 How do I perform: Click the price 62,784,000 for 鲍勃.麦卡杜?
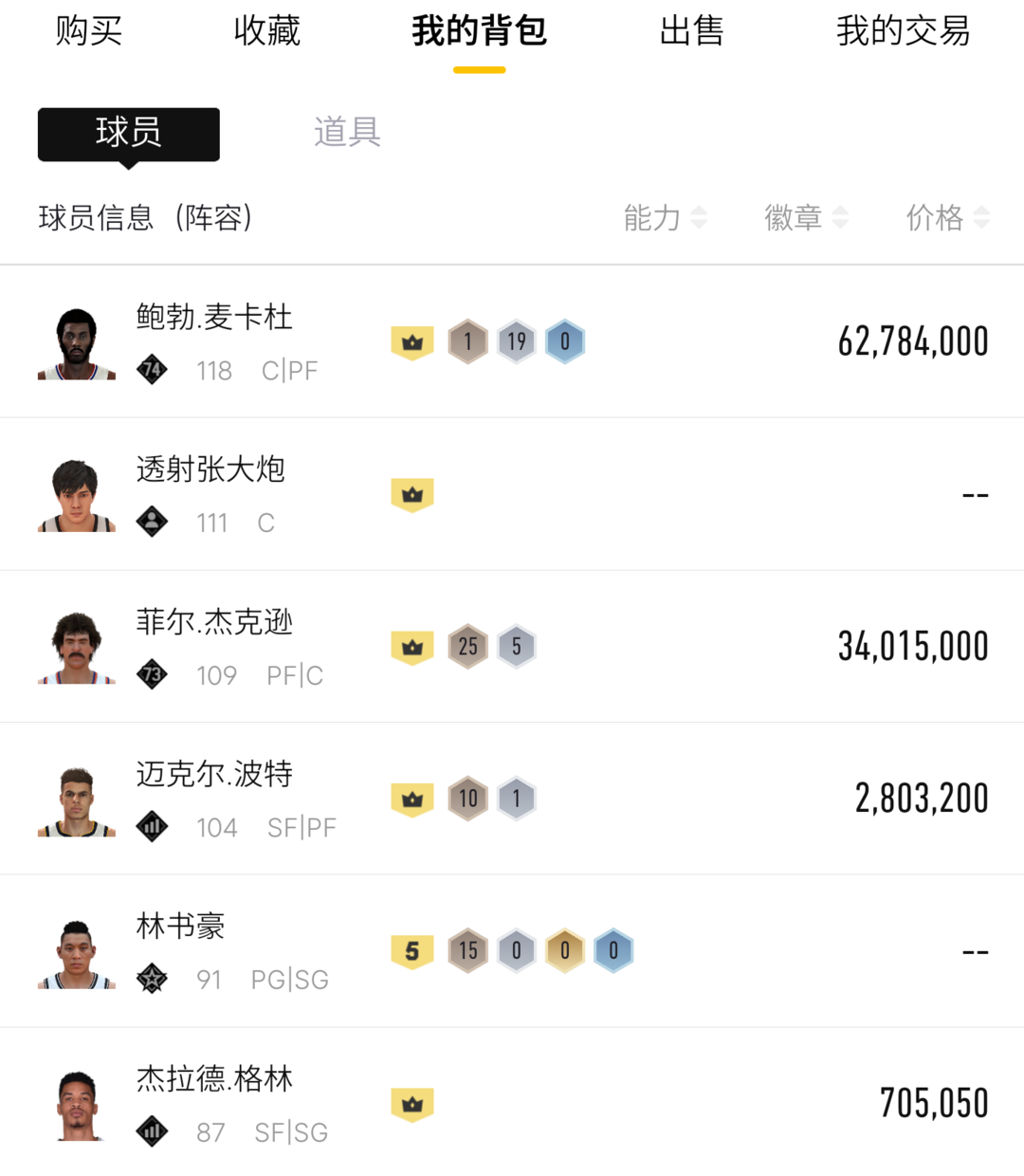coord(911,341)
